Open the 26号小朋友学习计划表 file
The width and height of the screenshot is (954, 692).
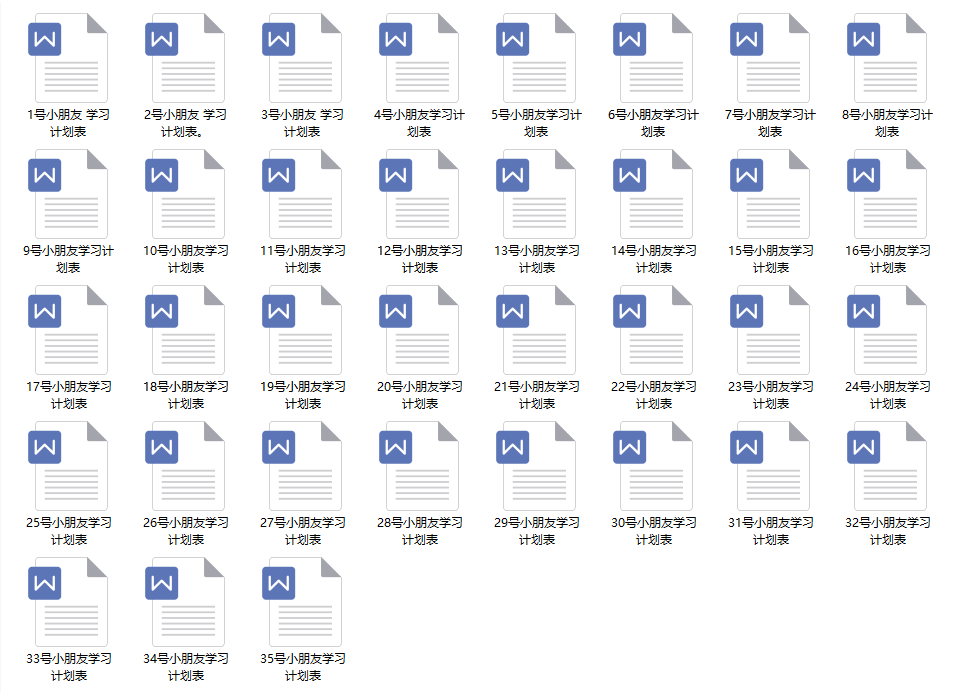[x=186, y=466]
